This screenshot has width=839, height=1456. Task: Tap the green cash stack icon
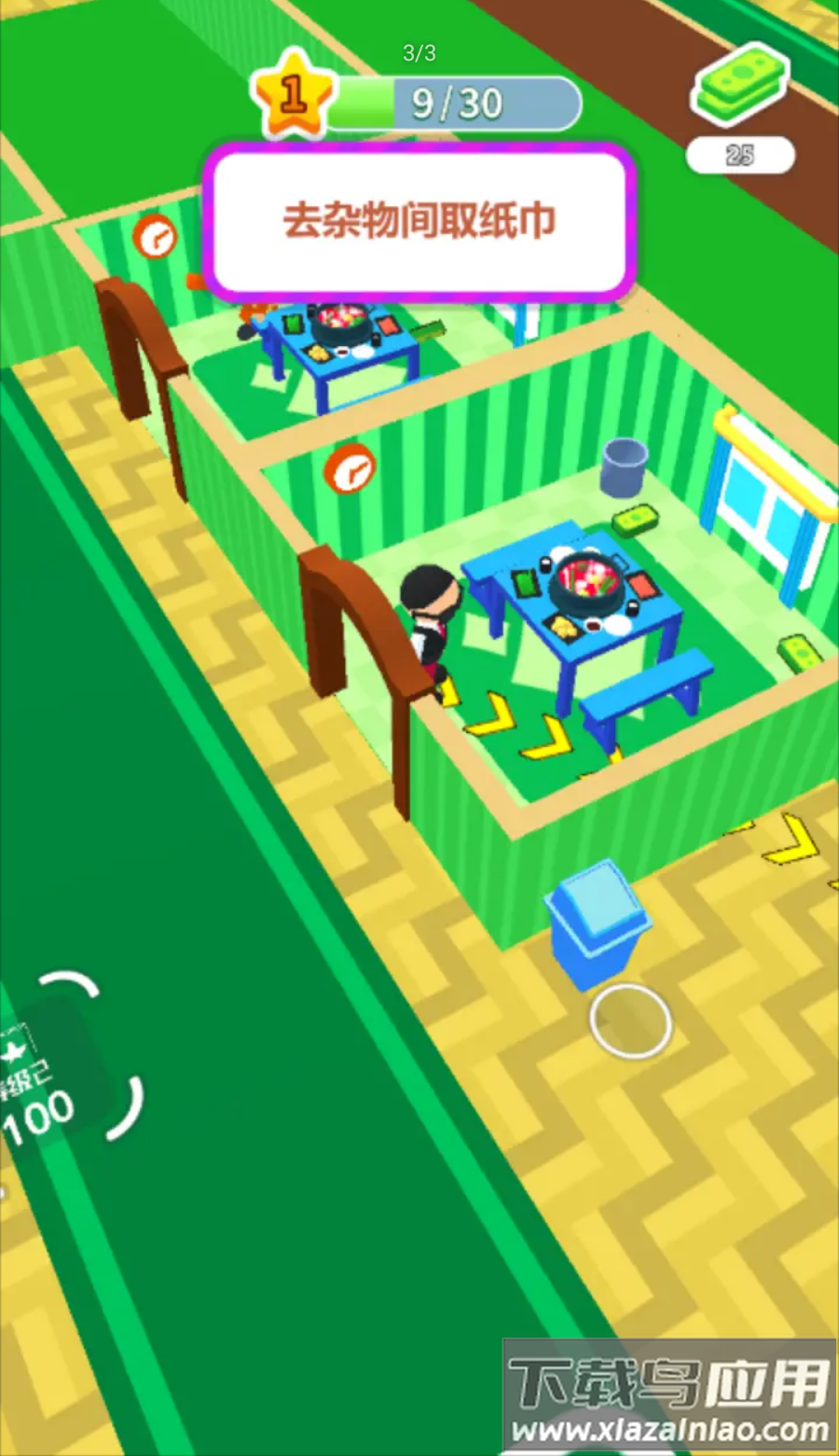(739, 86)
